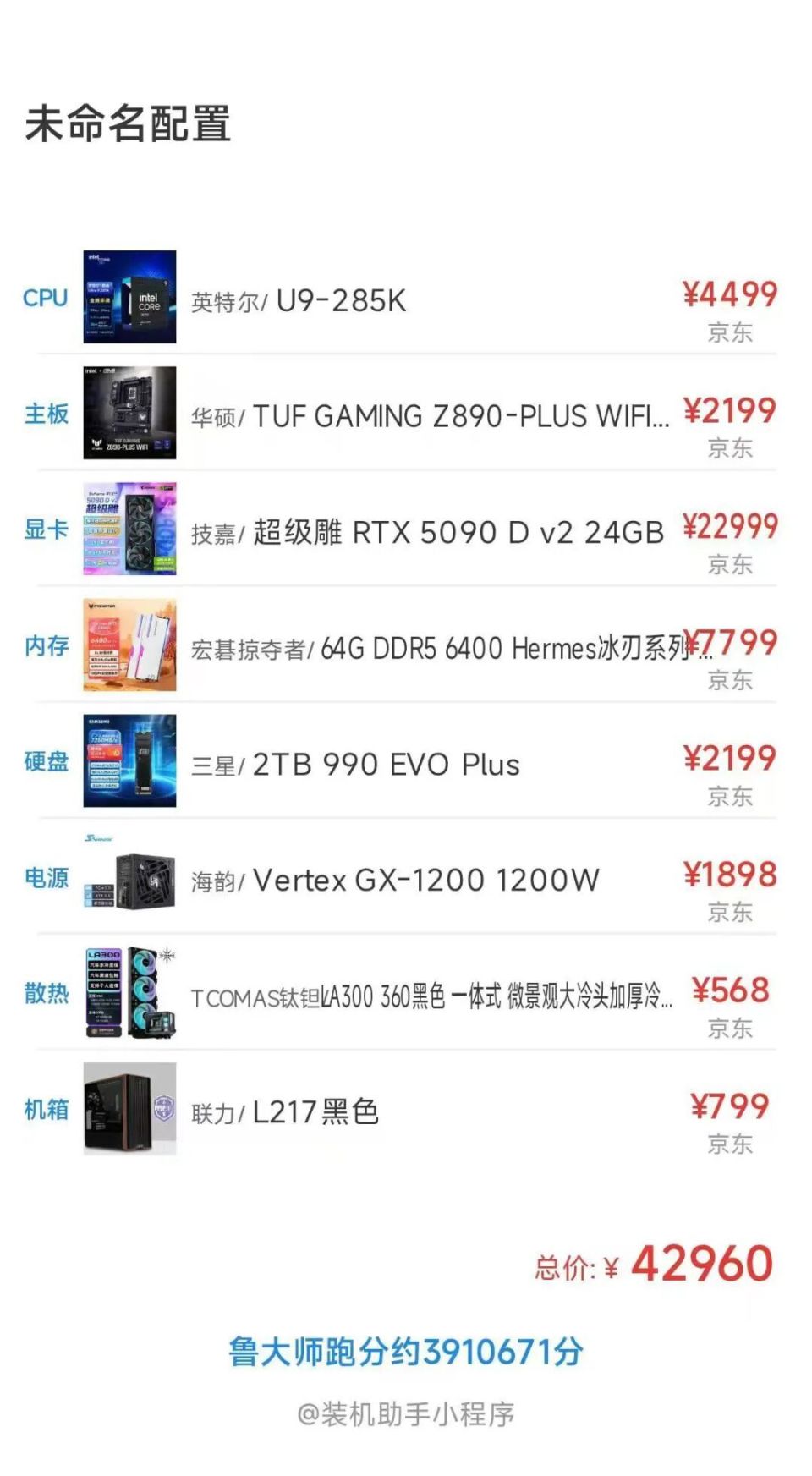This screenshot has width=812, height=1476.
Task: Click the Samsung 990 EVO Plus drive thumbnail
Action: coord(129,763)
